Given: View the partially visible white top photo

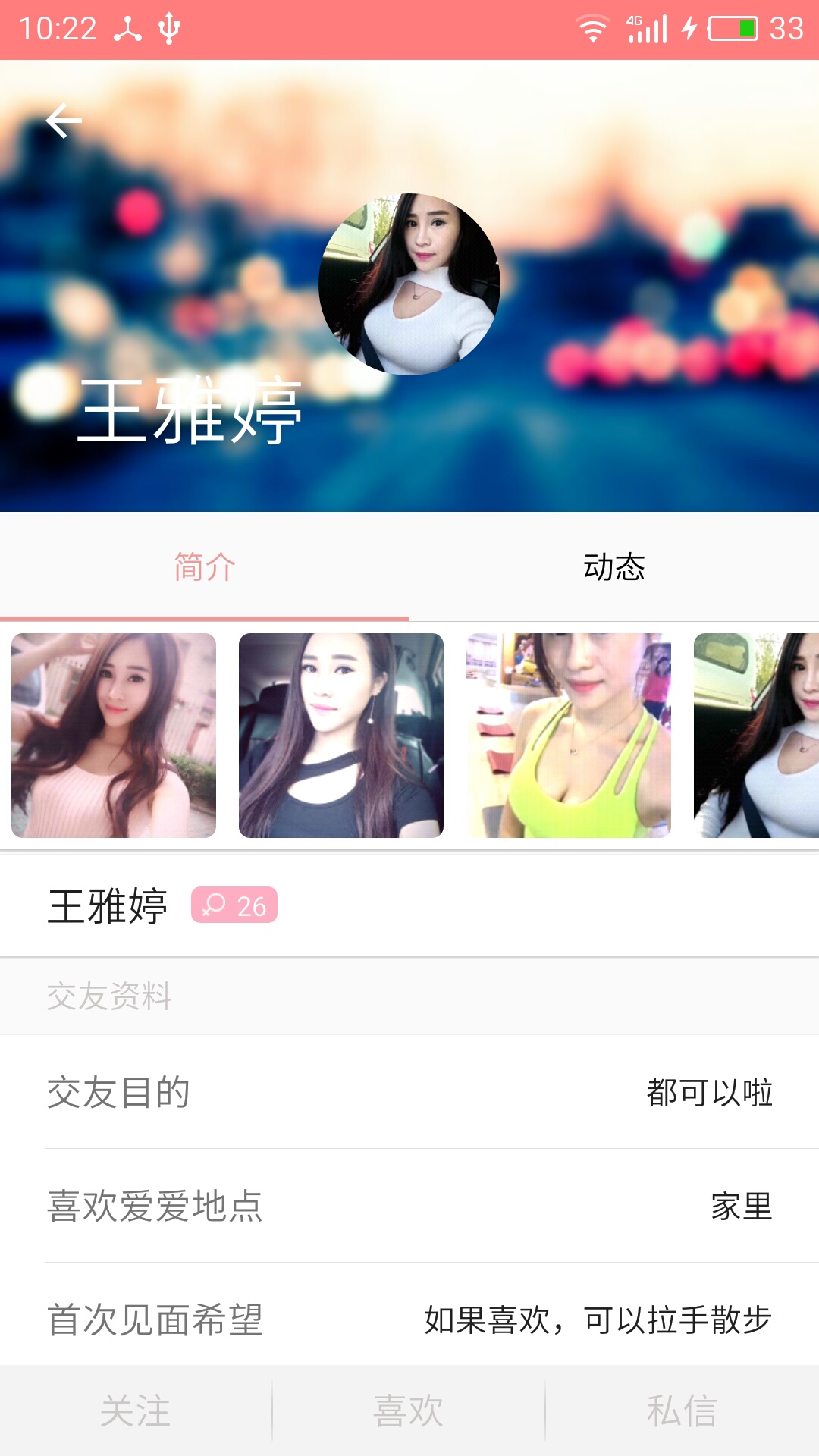Looking at the screenshot, I should tap(756, 735).
